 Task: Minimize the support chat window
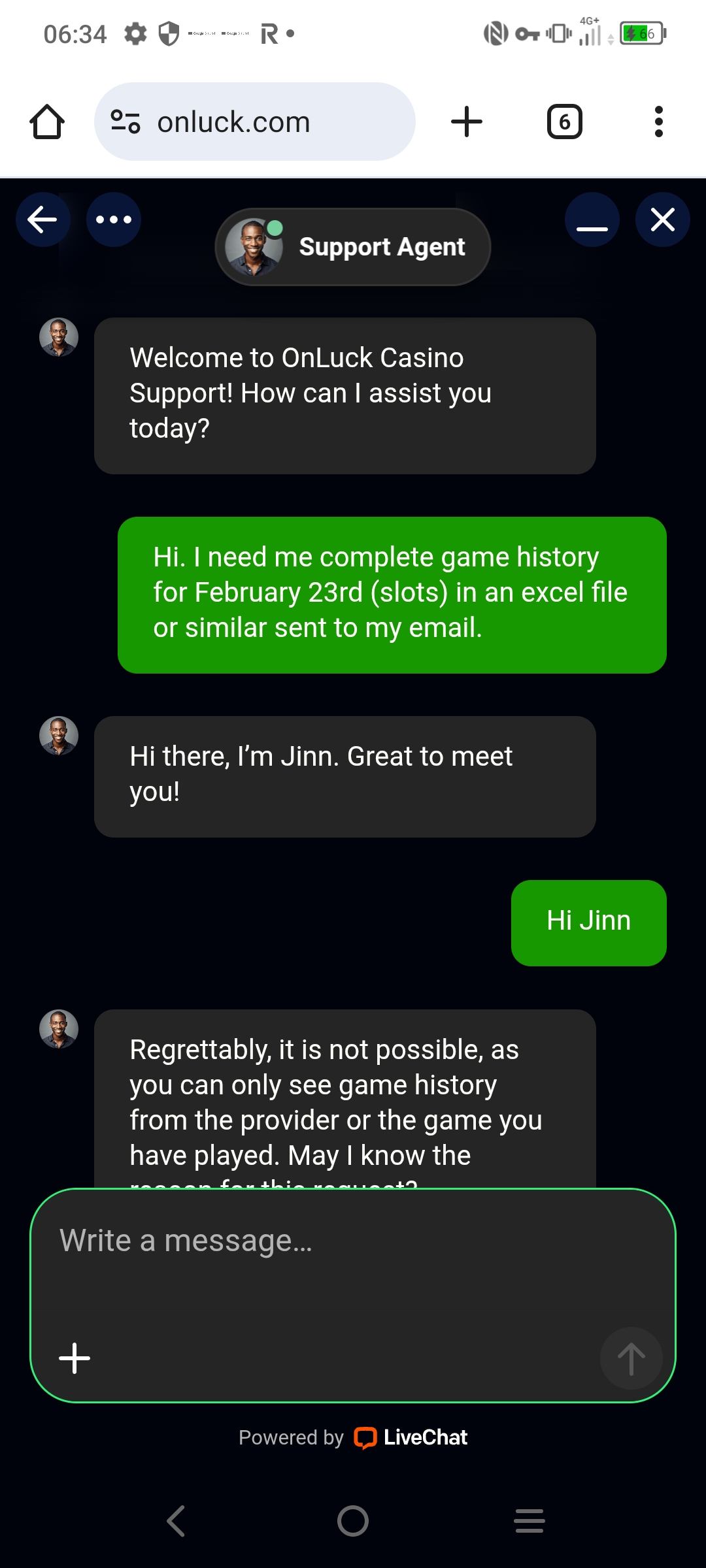pos(592,220)
